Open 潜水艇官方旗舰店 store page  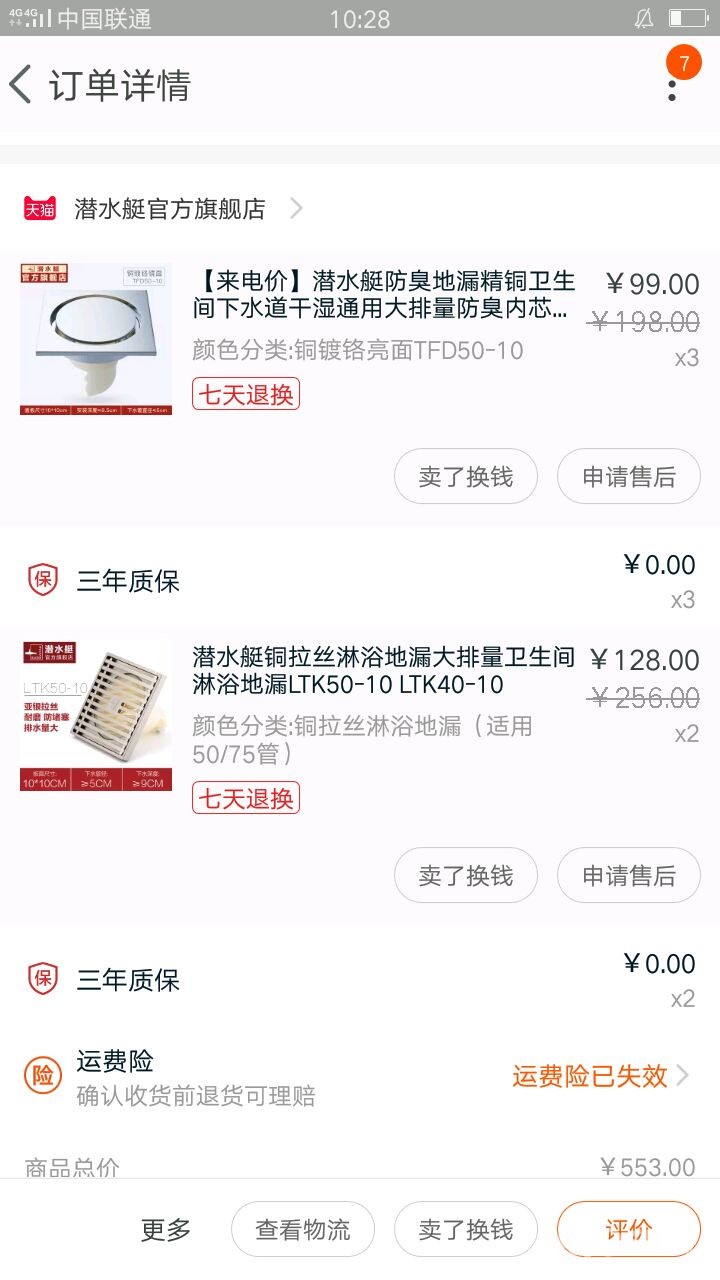pos(170,209)
